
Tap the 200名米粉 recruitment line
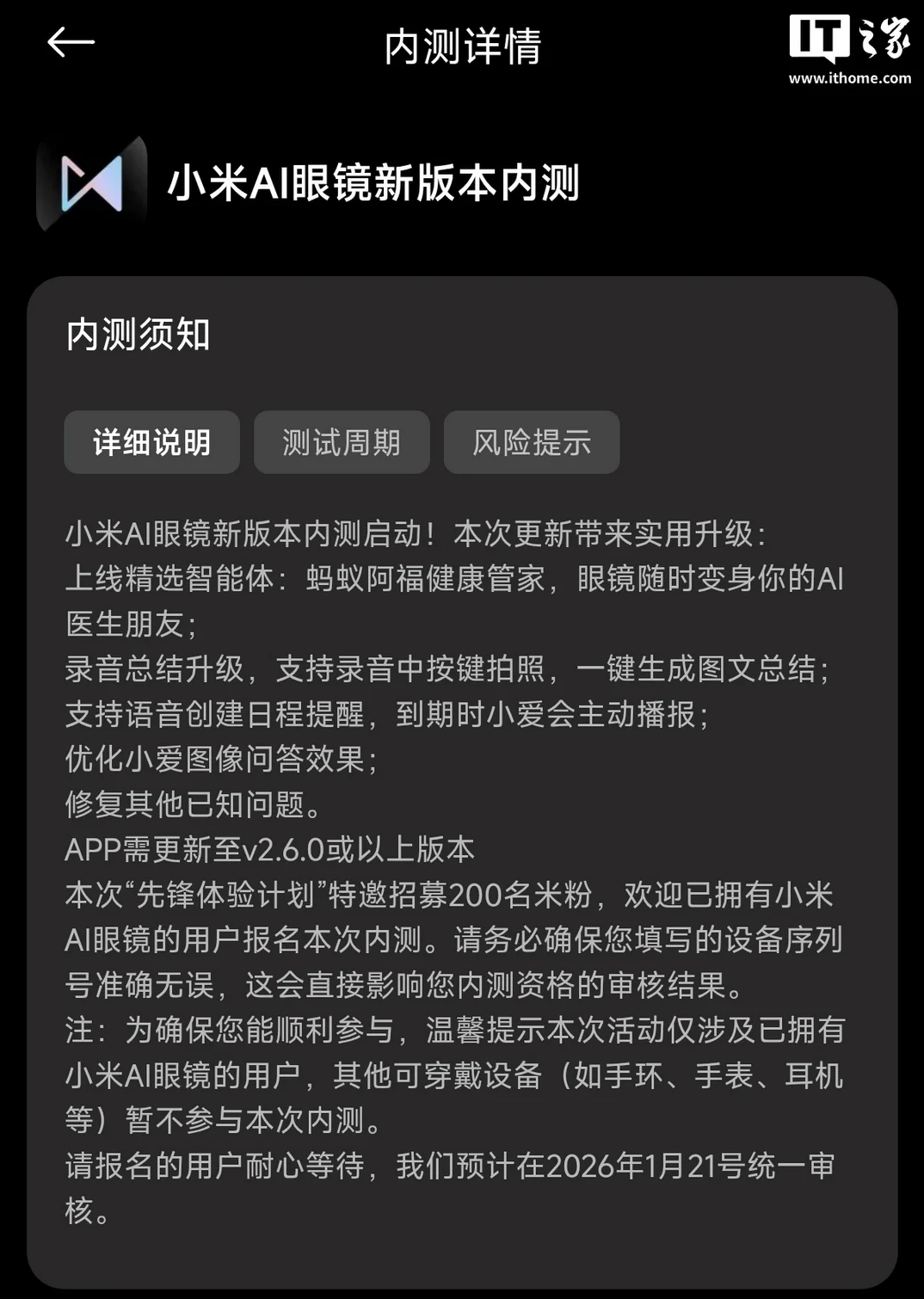482,895
